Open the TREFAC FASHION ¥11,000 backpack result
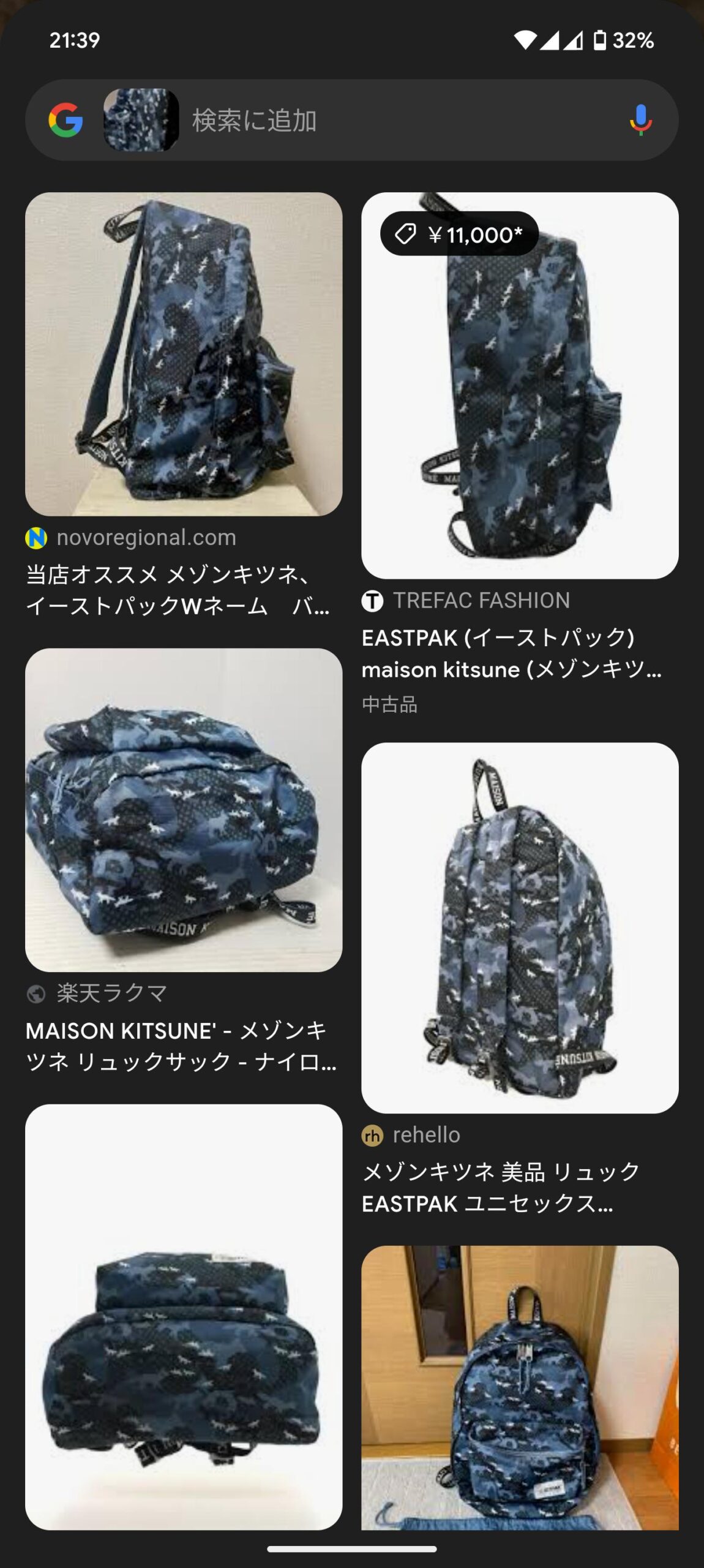The width and height of the screenshot is (704, 1568). point(520,386)
